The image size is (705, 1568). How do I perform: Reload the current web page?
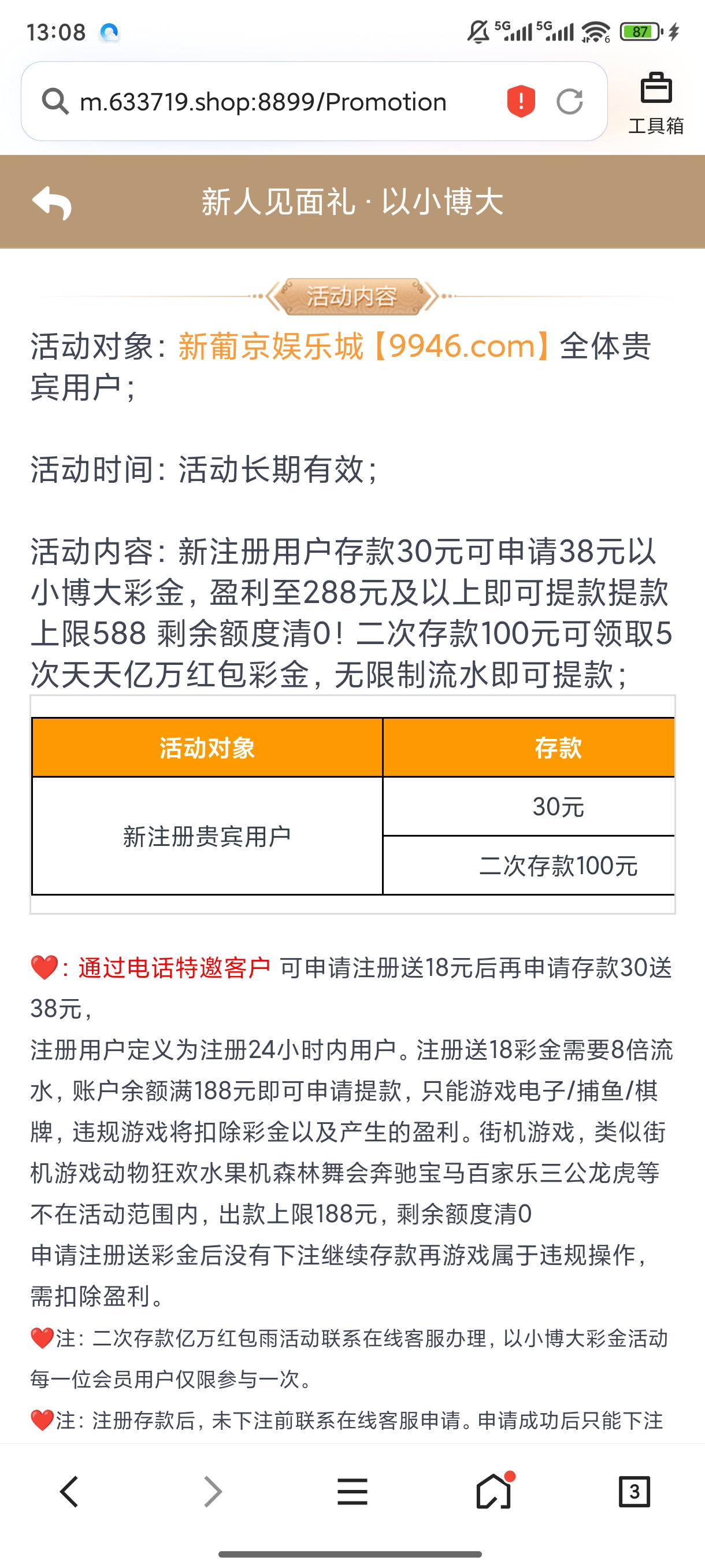(569, 102)
